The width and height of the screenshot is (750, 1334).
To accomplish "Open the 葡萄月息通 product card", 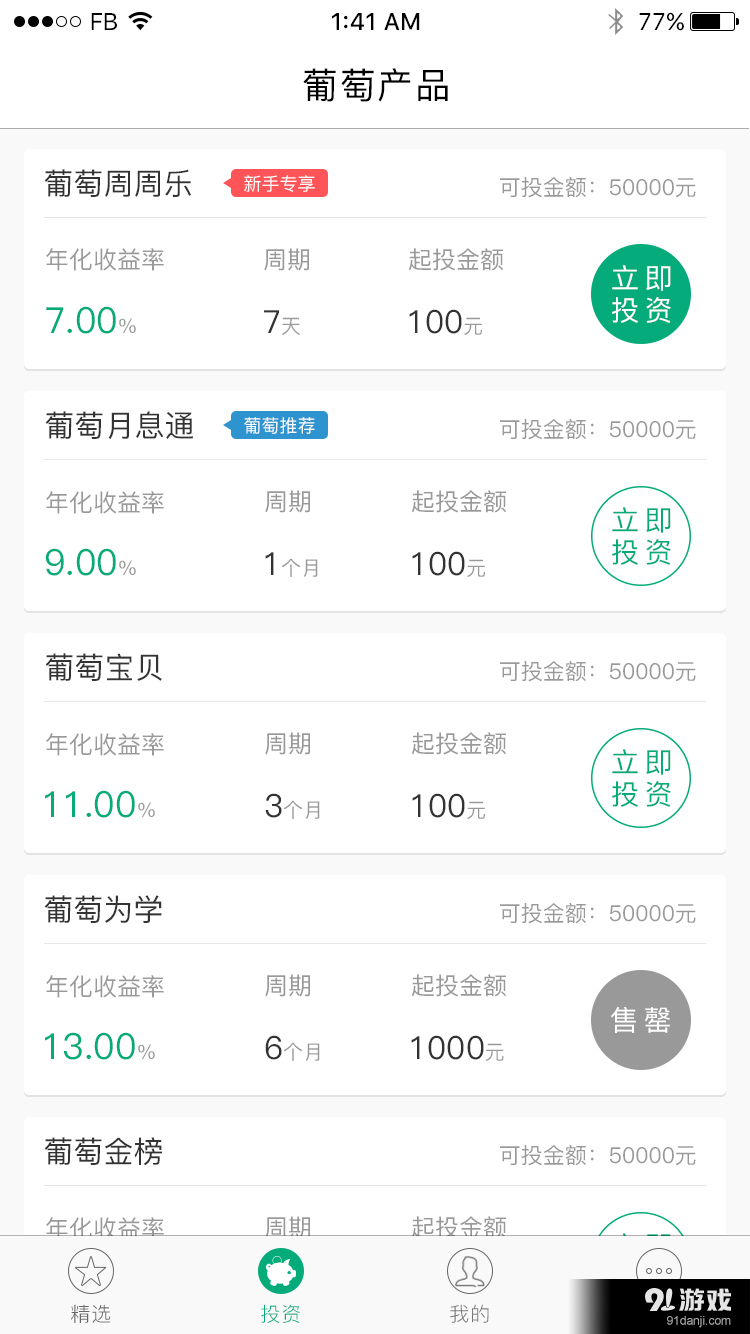I will [118, 425].
